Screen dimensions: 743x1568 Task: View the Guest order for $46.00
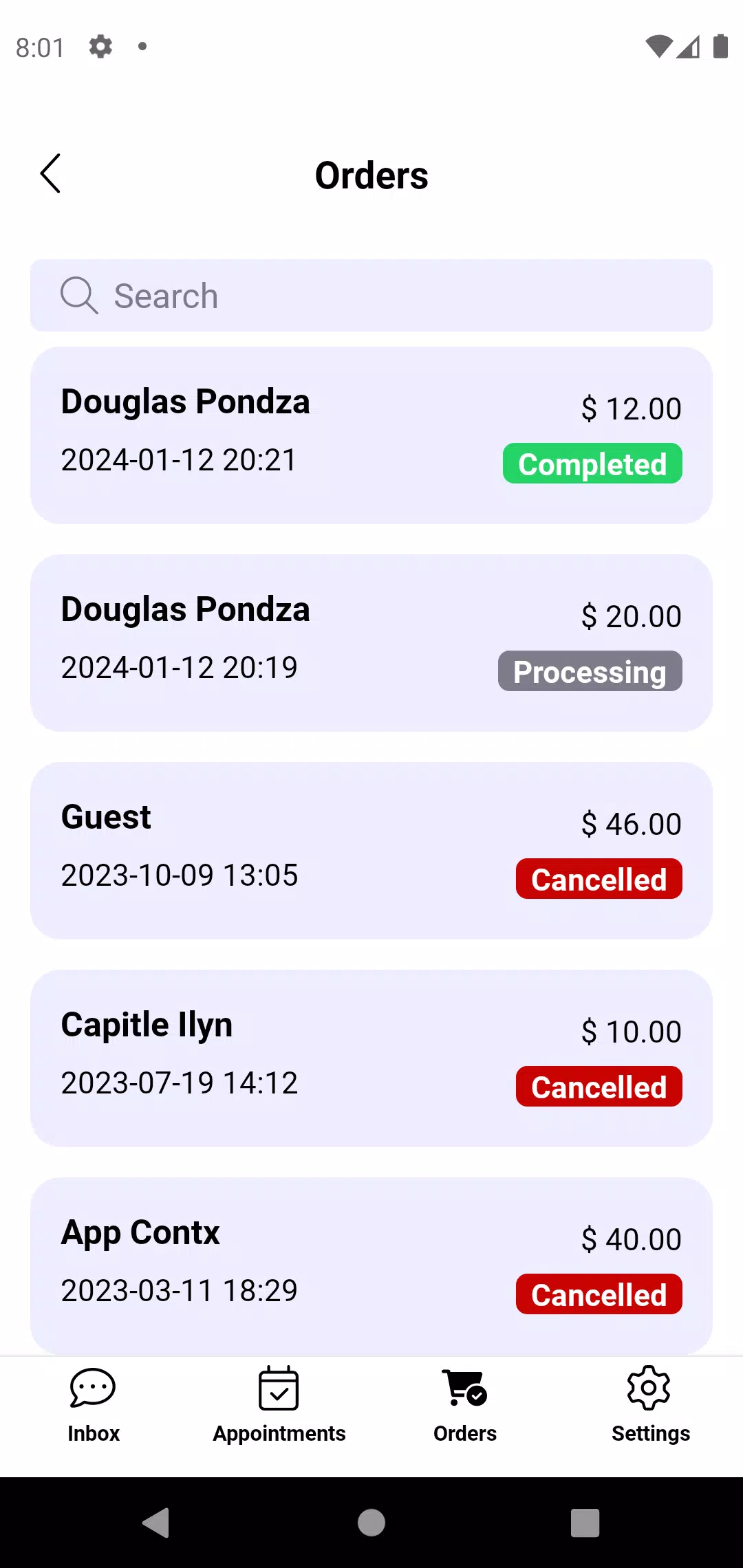(x=371, y=851)
